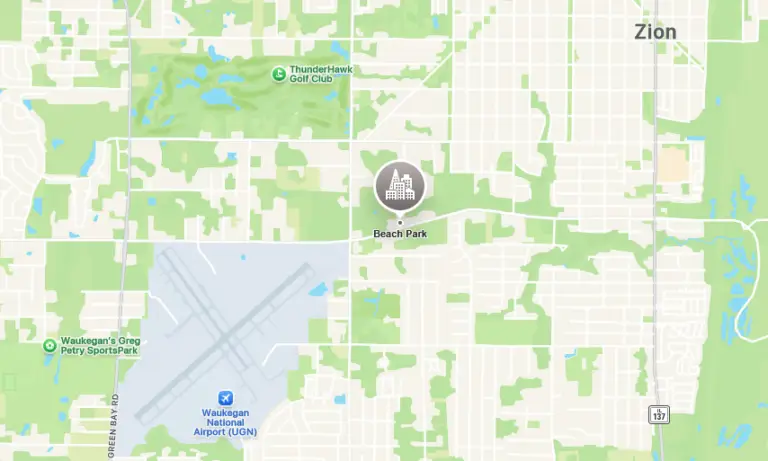Viewport: 768px width, 461px height.
Task: Tap the Beach Park city marker
Action: pos(400,186)
